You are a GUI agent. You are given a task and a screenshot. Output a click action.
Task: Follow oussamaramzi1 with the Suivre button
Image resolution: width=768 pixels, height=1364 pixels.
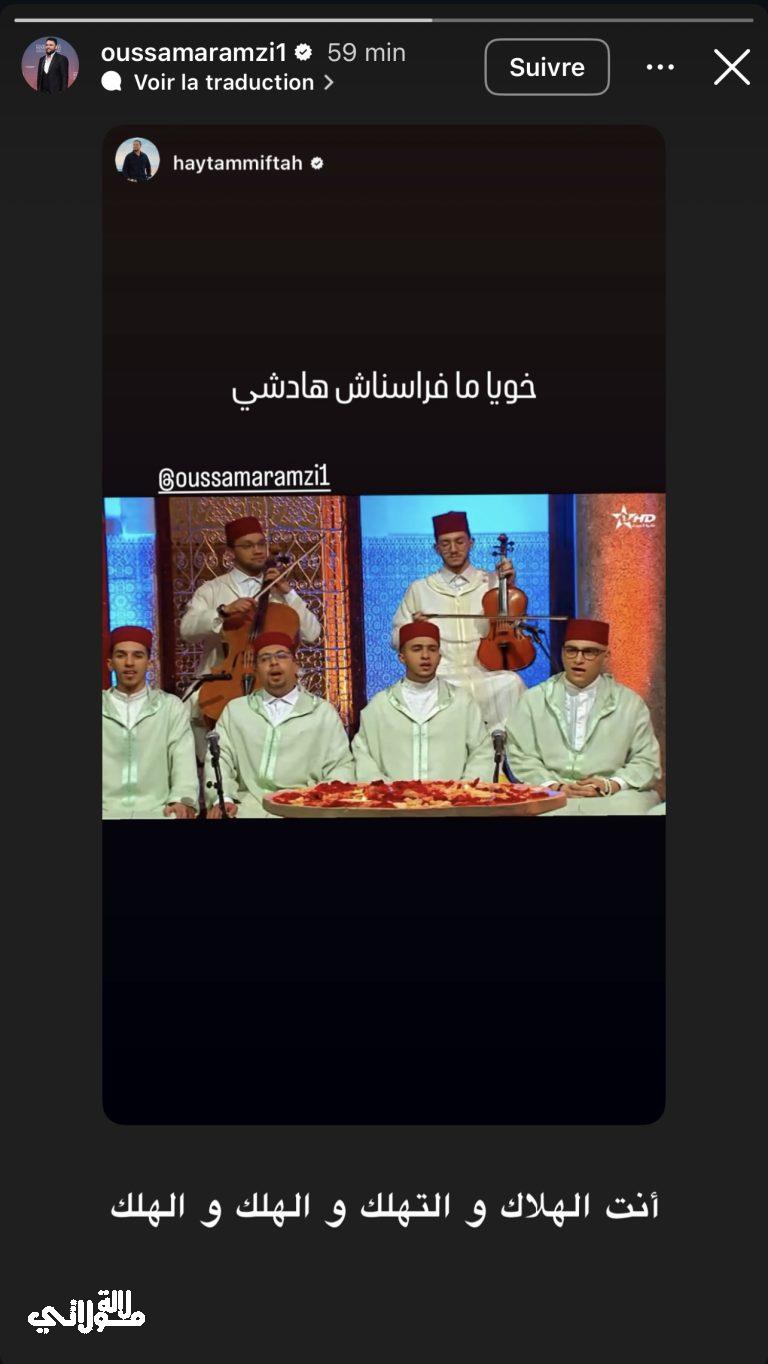point(546,67)
